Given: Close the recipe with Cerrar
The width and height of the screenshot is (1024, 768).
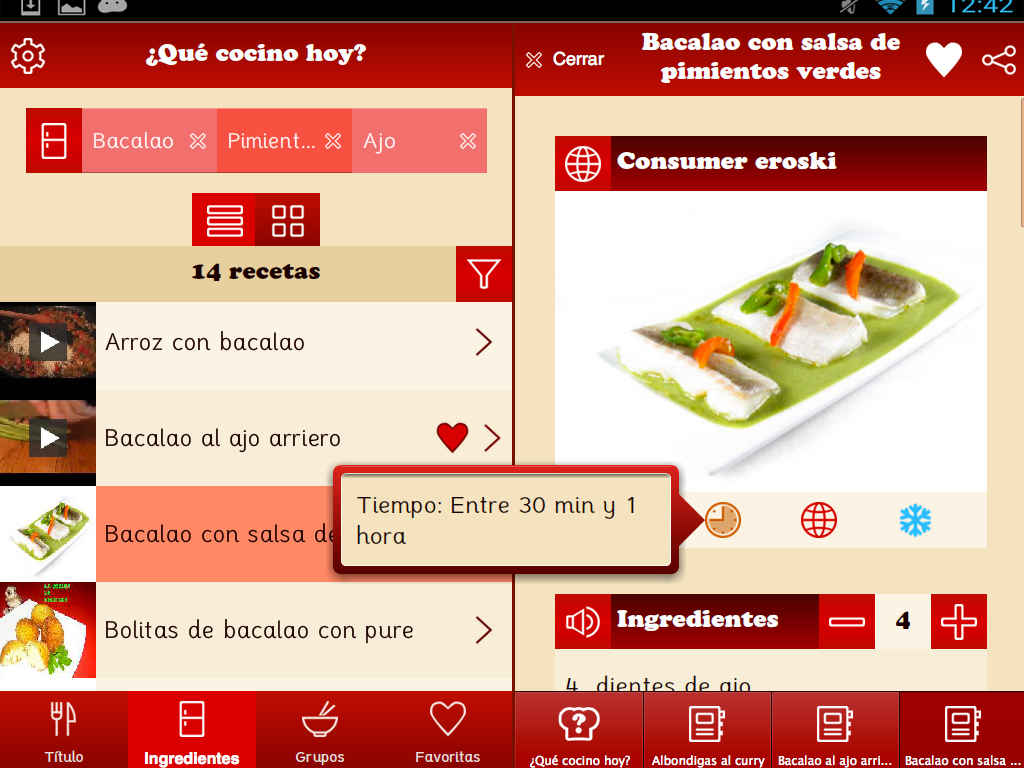Looking at the screenshot, I should pos(565,60).
